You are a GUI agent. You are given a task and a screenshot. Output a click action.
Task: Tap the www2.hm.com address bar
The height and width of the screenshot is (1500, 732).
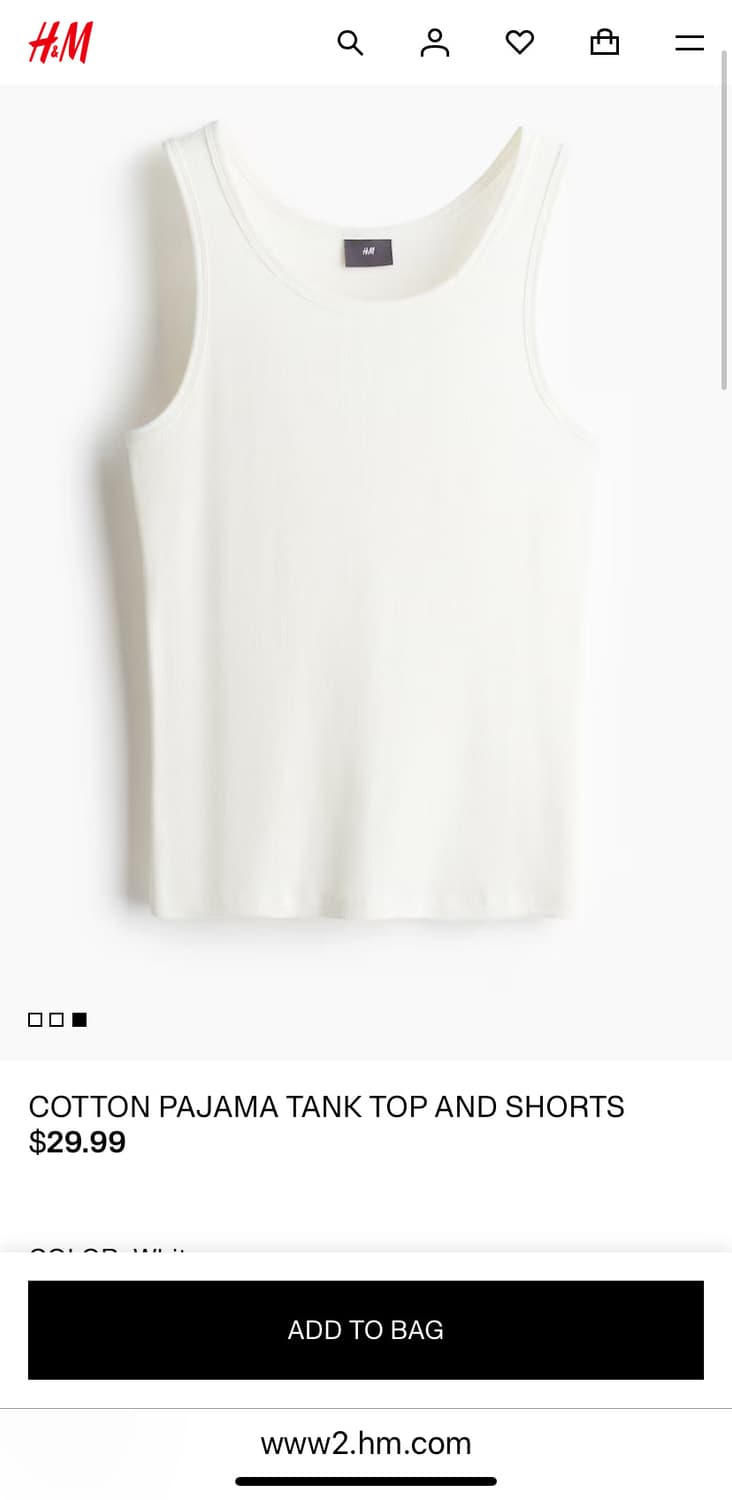pos(366,1443)
